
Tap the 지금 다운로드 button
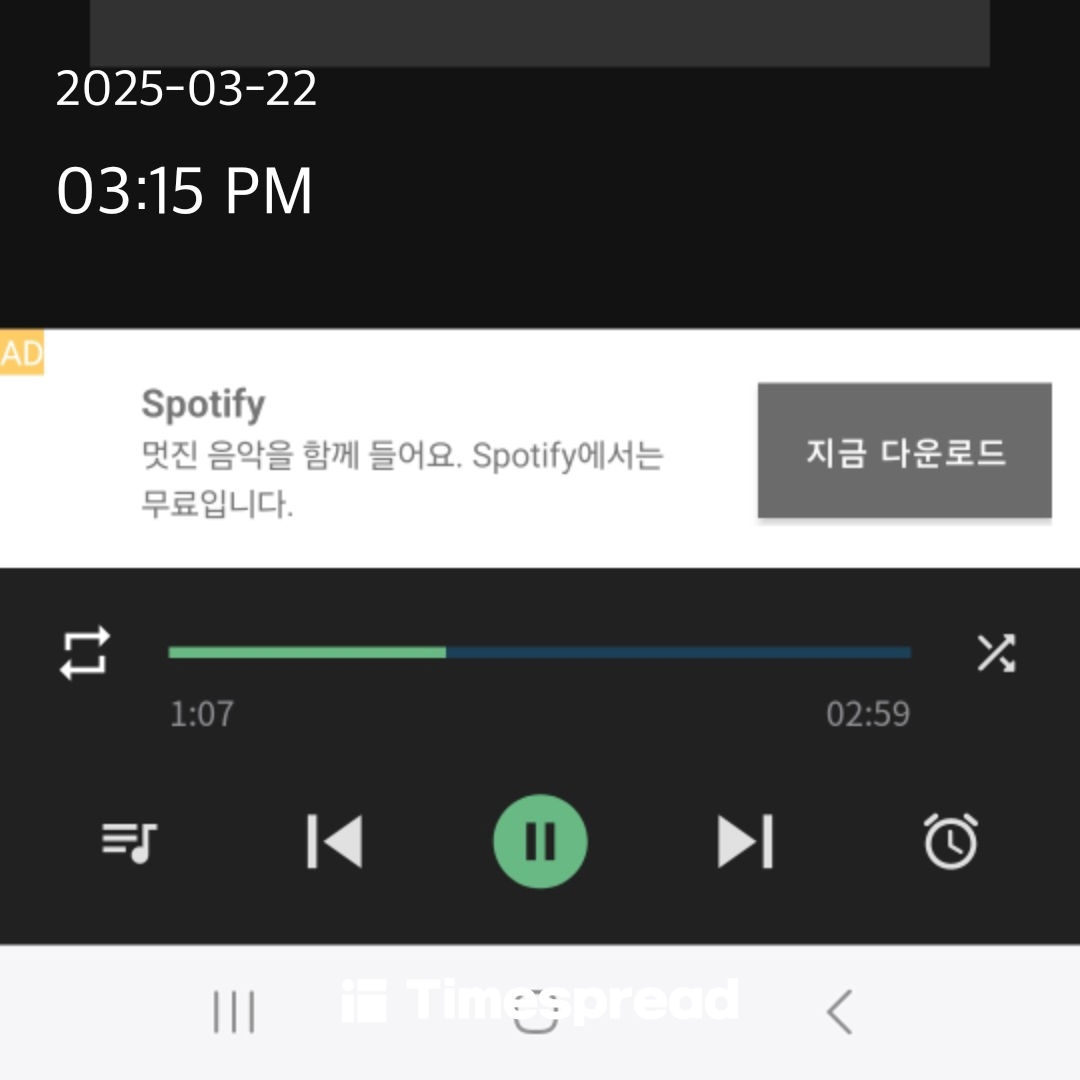[x=904, y=451]
